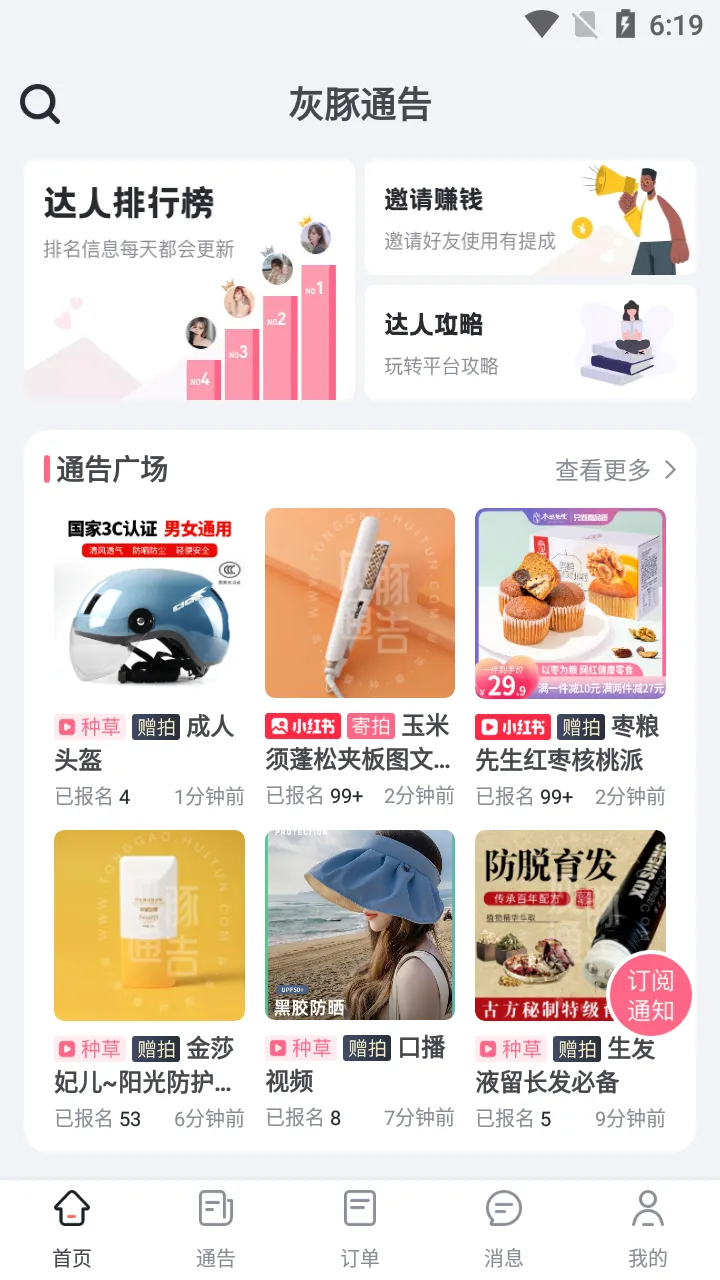Tap 查看更多 to see more notices

click(x=616, y=470)
